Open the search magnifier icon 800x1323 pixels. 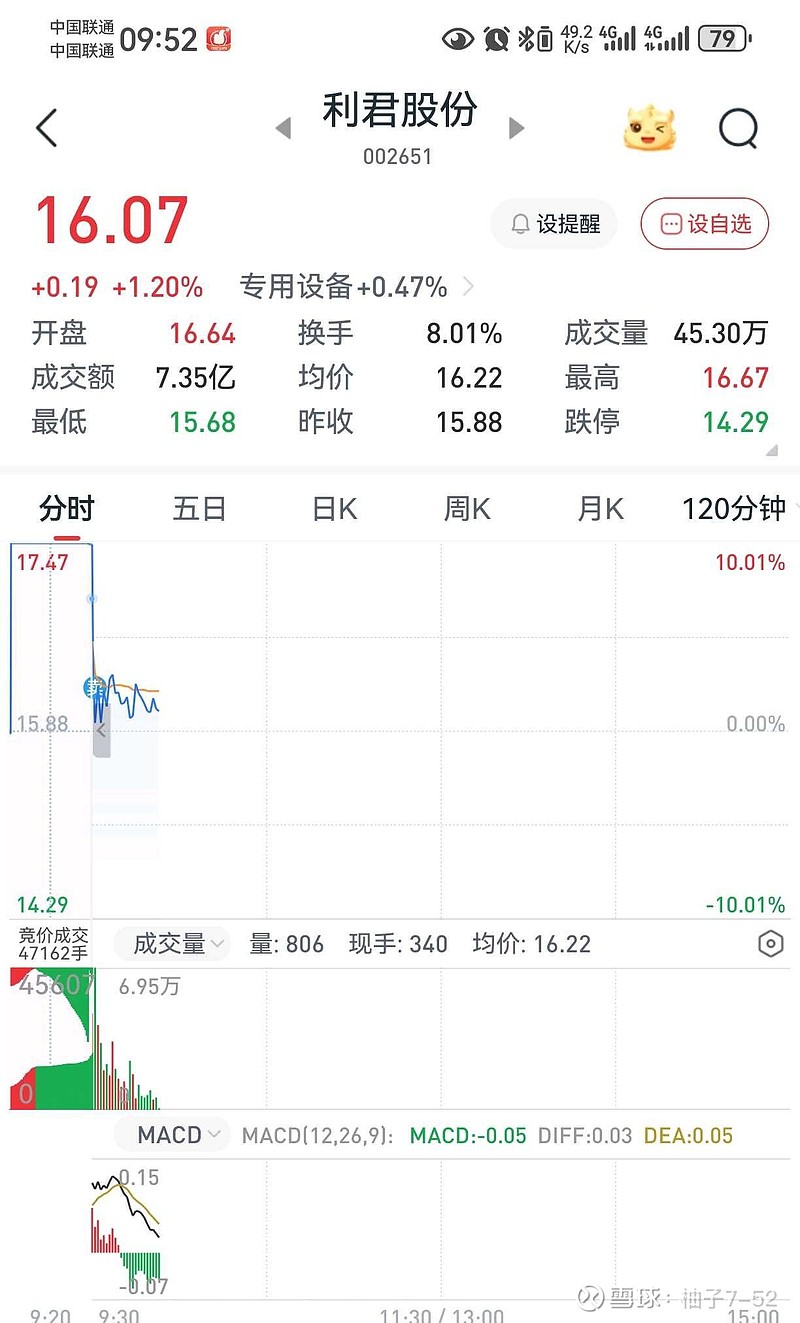point(739,129)
